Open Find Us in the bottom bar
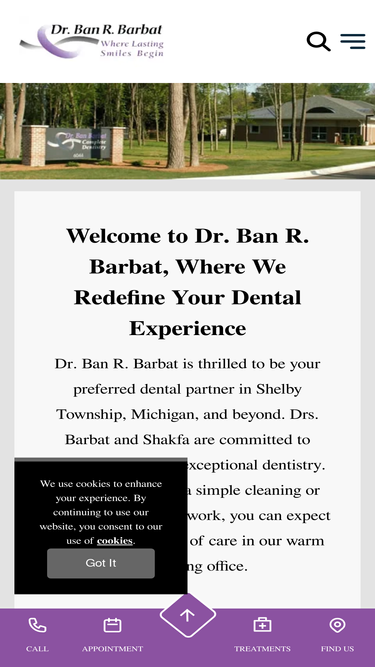This screenshot has height=667, width=375. [337, 635]
